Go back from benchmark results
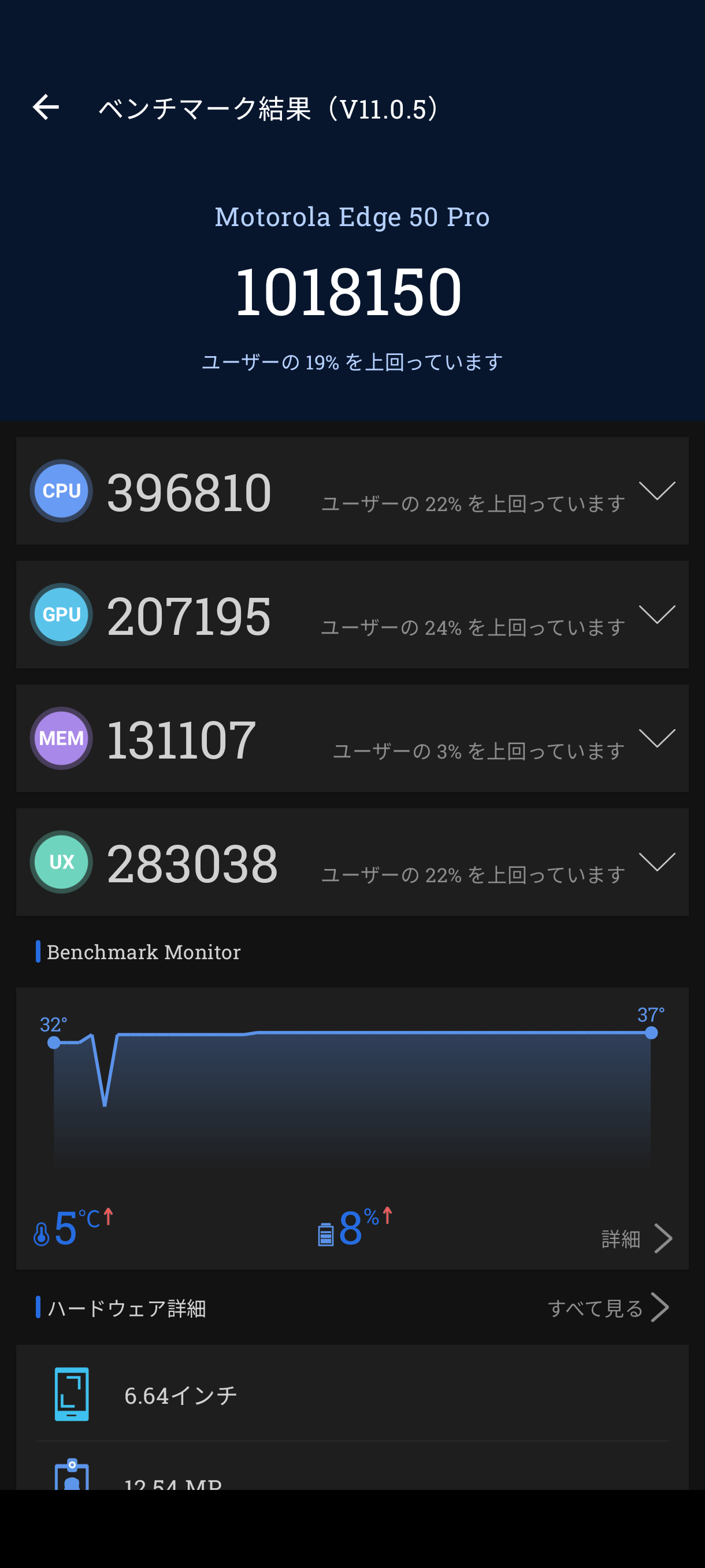 click(x=46, y=108)
